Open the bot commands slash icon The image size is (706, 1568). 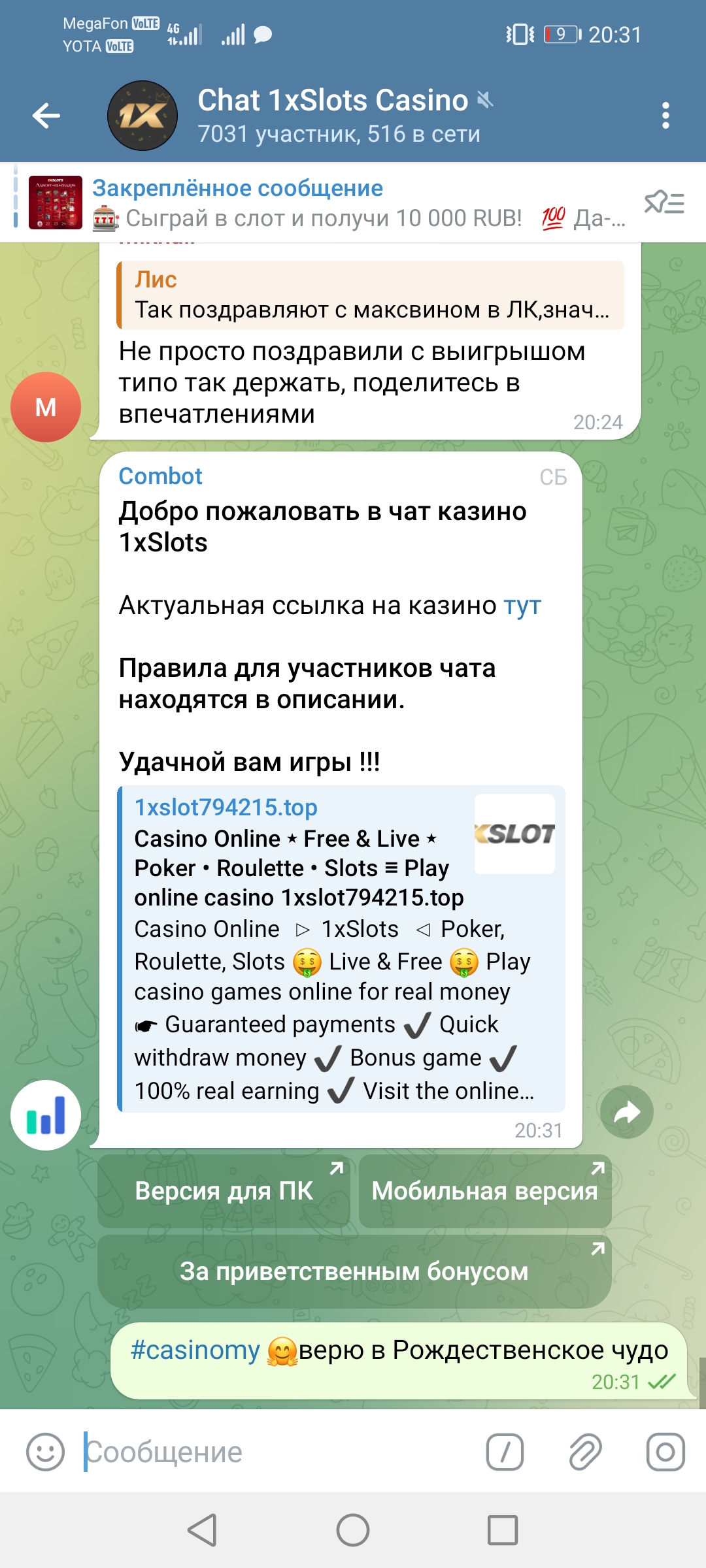(x=505, y=1452)
